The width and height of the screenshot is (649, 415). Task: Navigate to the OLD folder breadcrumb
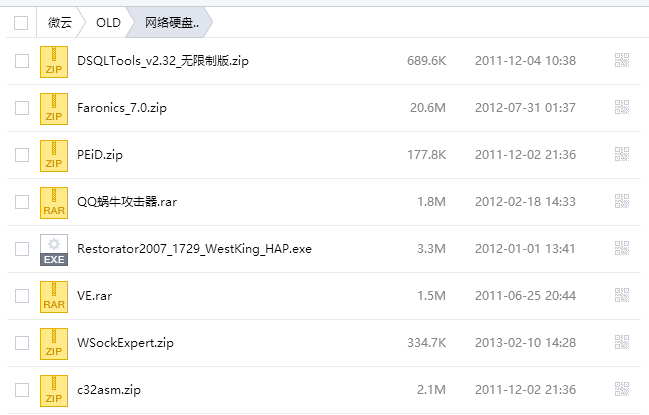[108, 23]
